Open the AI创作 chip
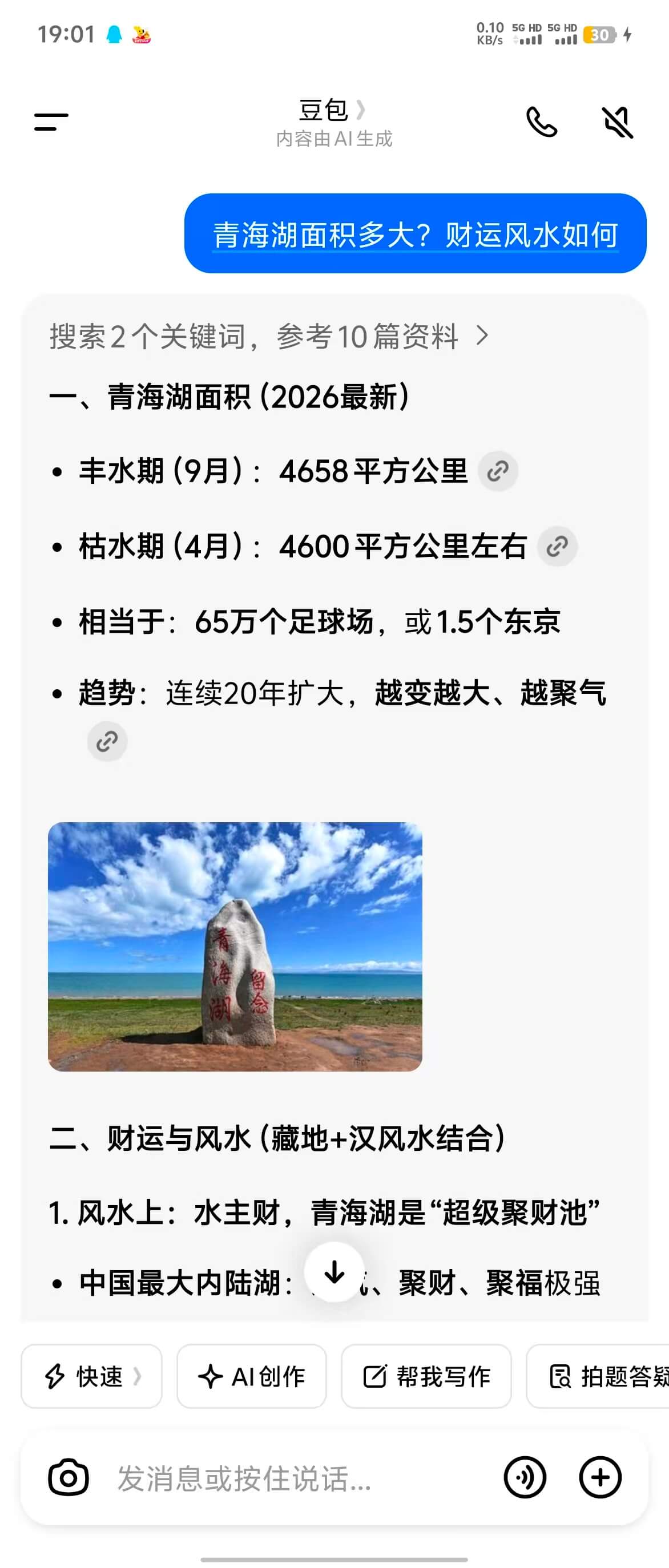 click(251, 1376)
